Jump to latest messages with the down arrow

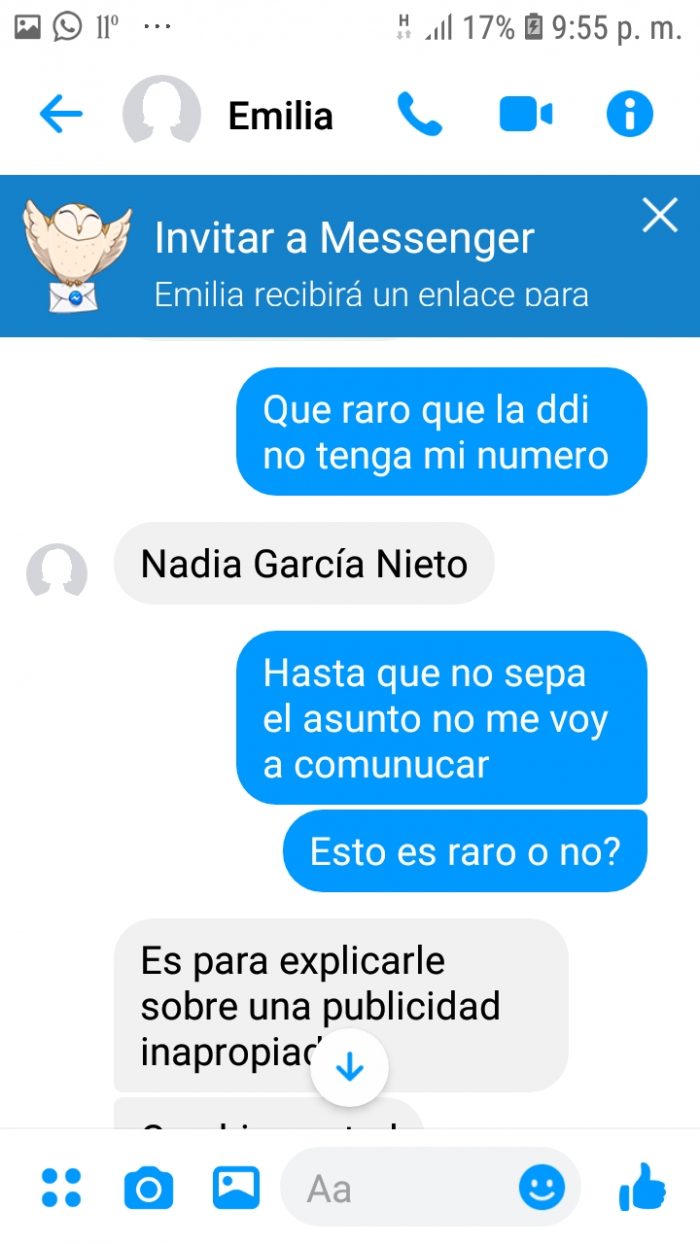tap(349, 1068)
